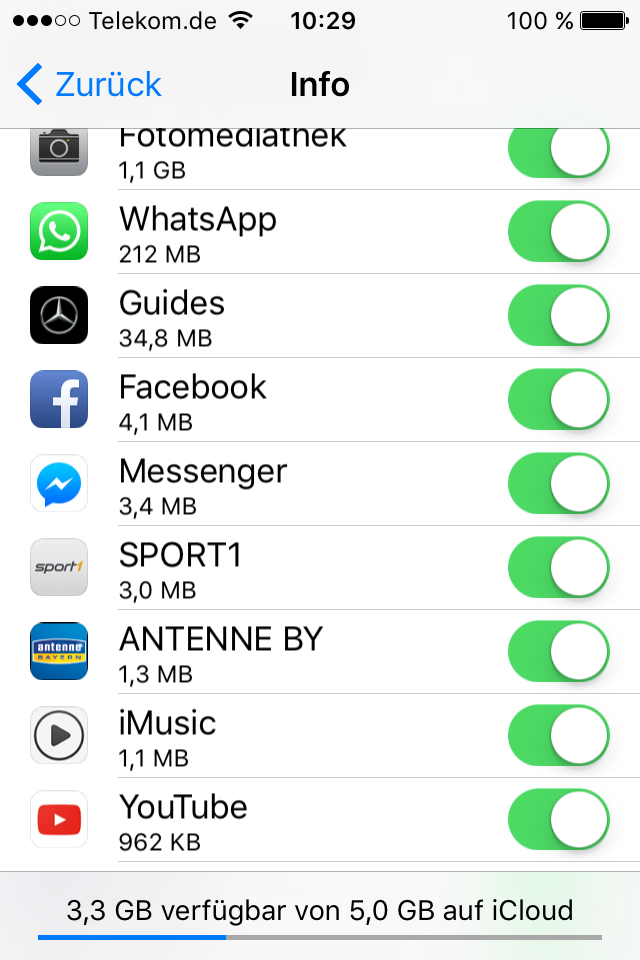Toggle ANTENNE BY backup off

[559, 651]
